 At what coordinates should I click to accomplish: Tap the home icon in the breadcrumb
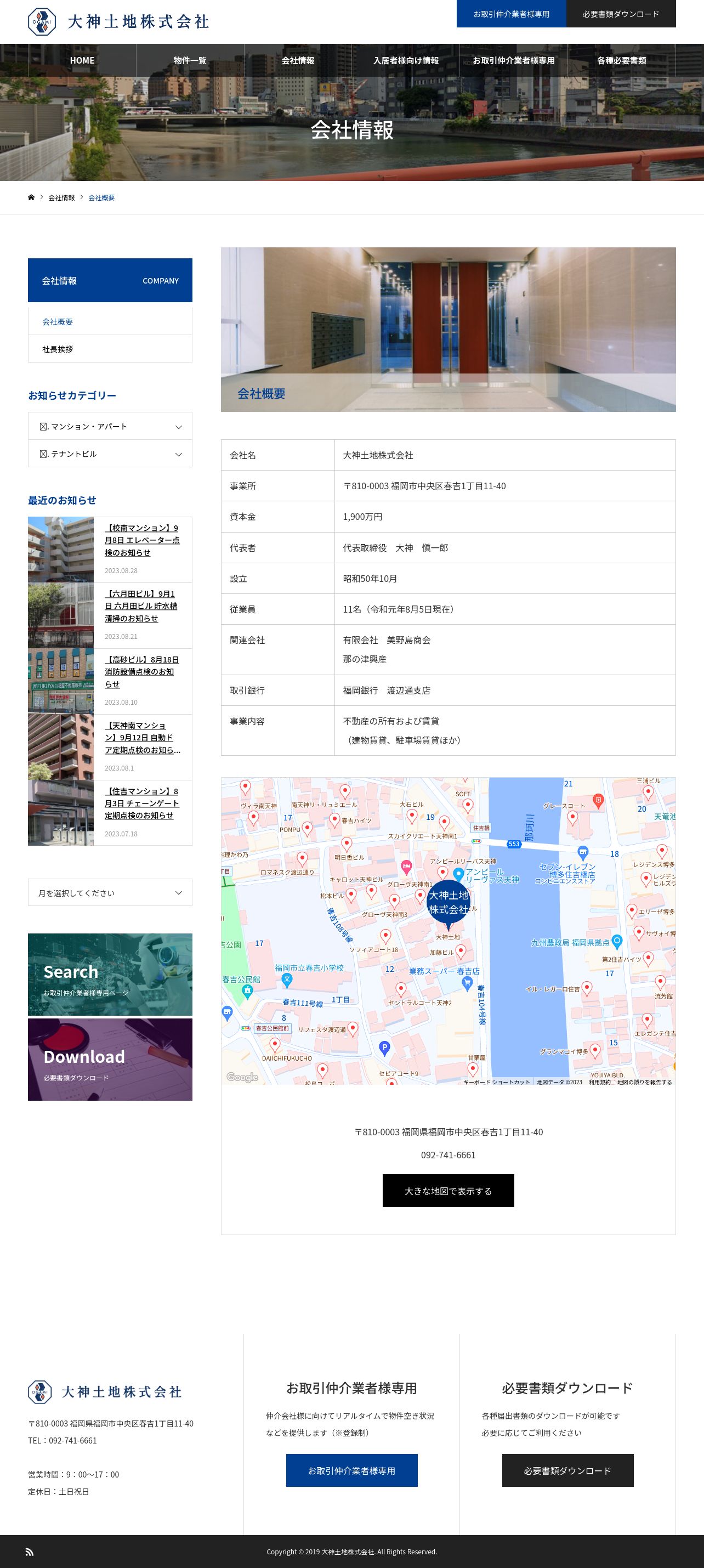tap(32, 198)
